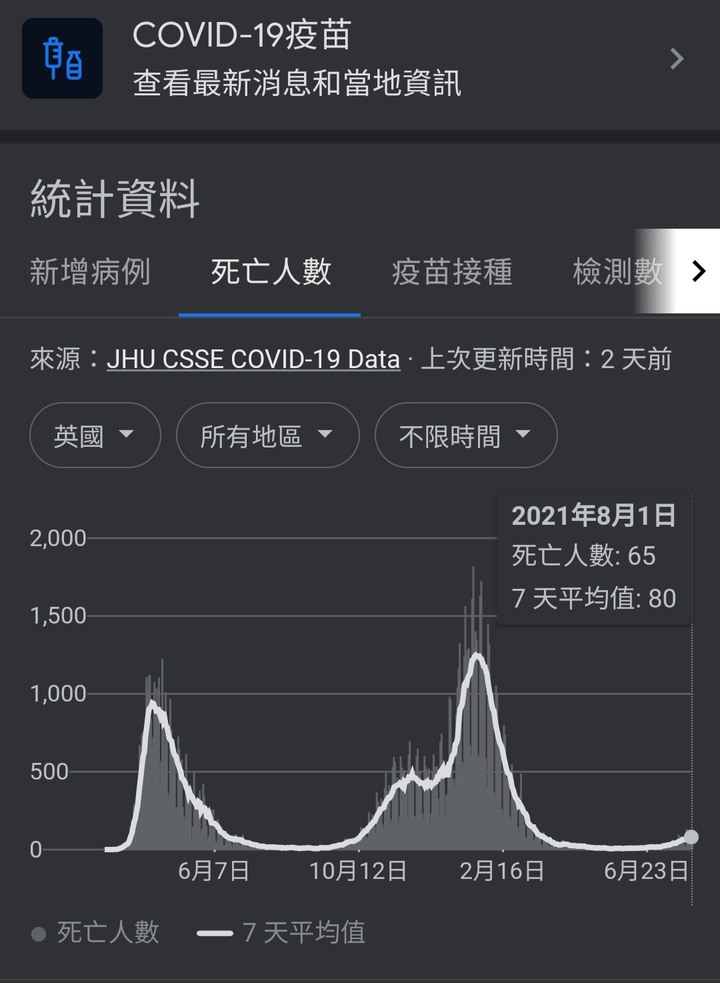
Task: Expand the 英國 country dropdown
Action: click(95, 436)
